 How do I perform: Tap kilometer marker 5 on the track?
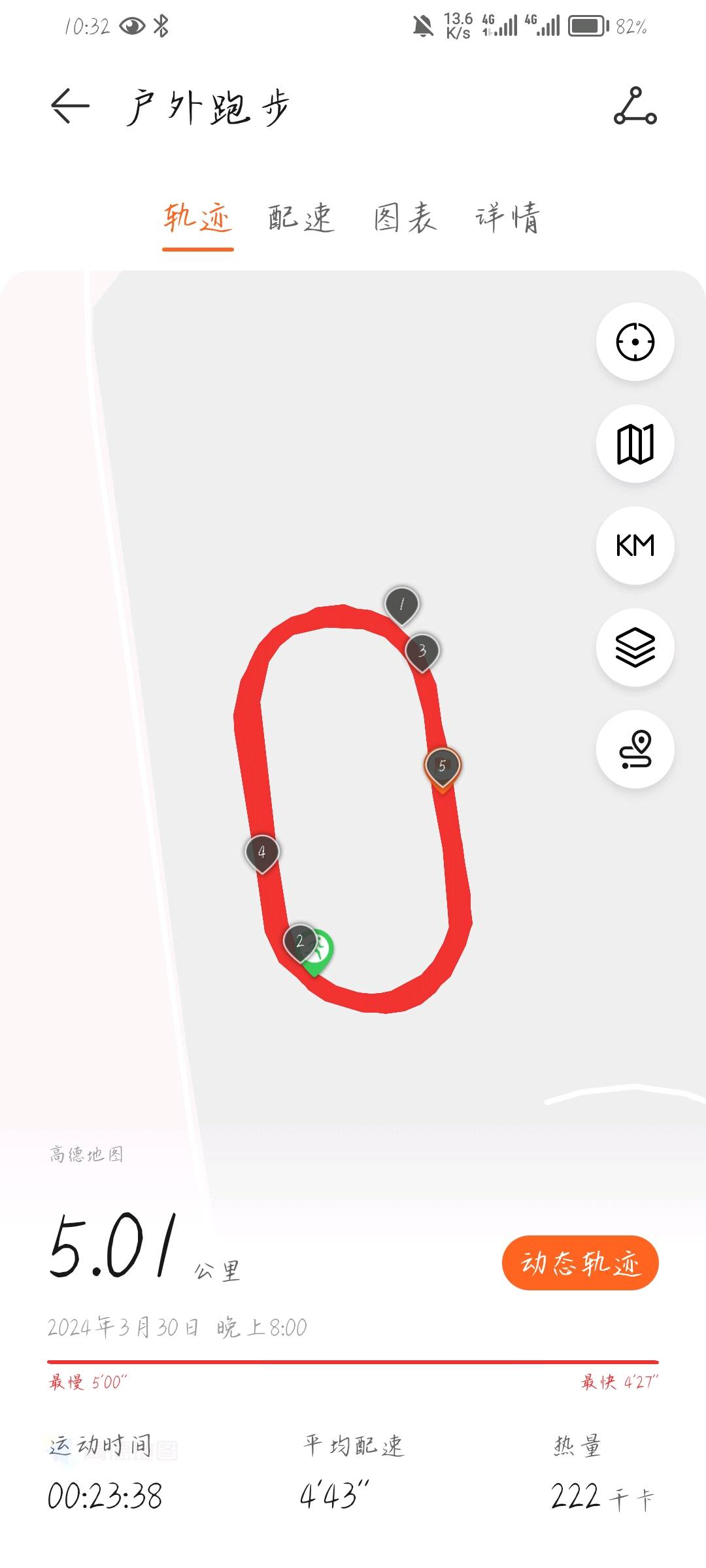tap(443, 766)
